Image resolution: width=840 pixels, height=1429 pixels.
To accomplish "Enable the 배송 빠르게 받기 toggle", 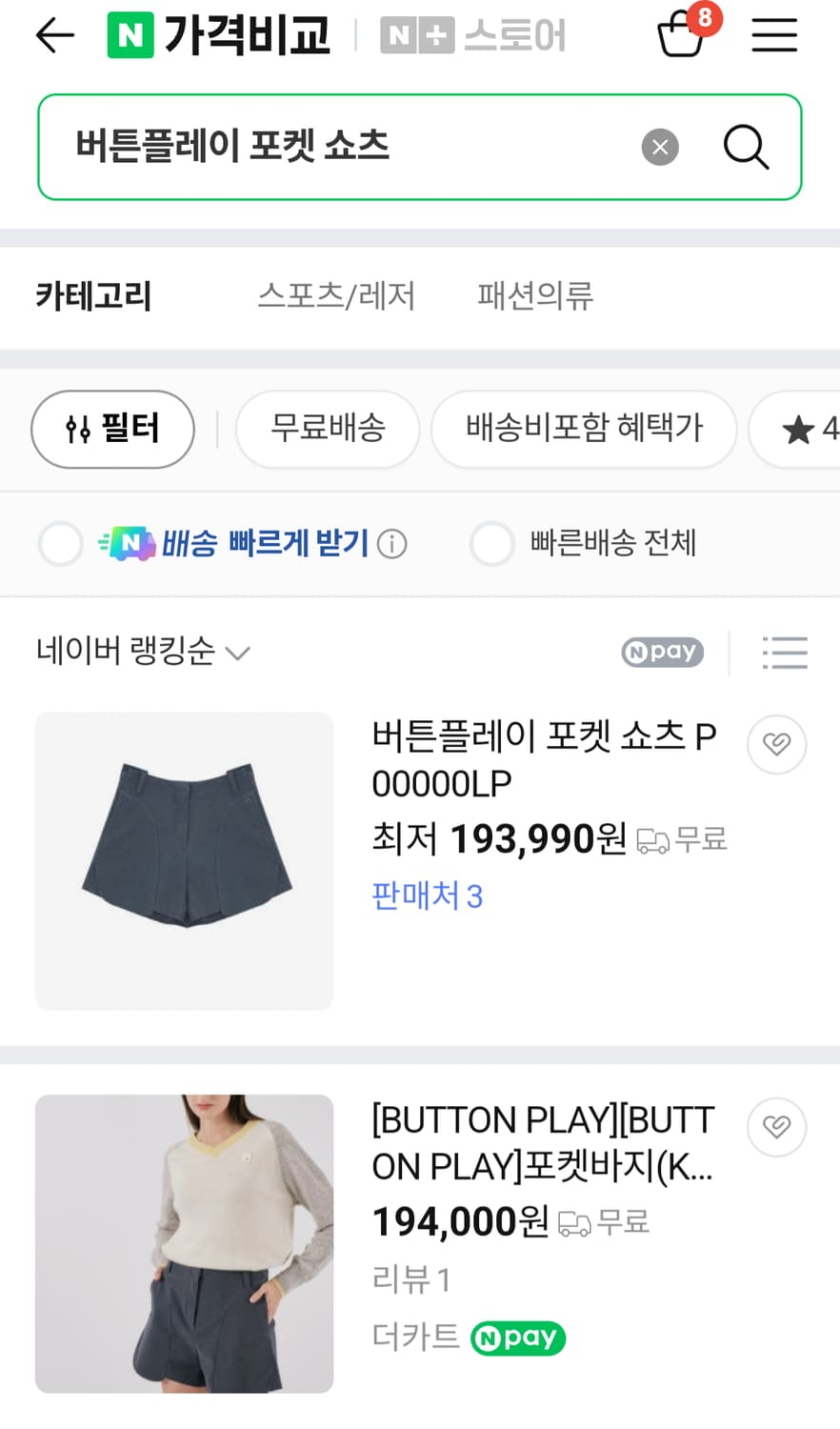I will (x=60, y=543).
